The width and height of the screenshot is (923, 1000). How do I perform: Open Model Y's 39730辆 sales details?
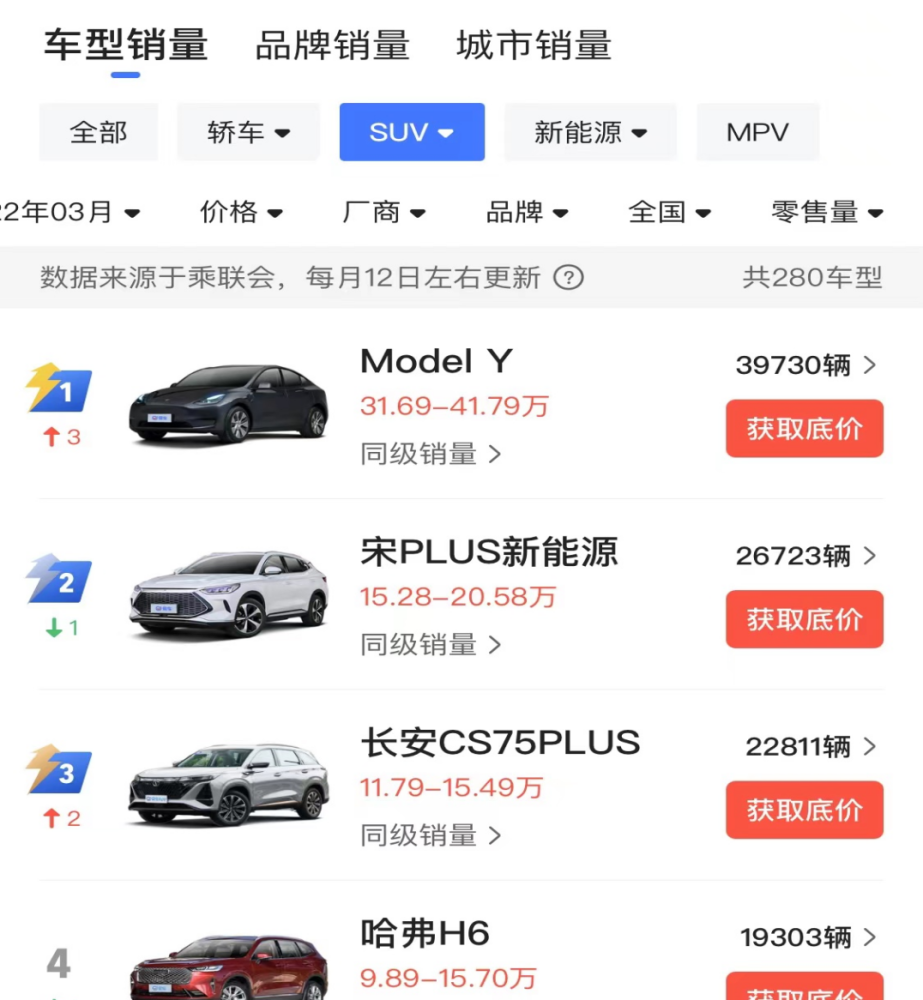tap(805, 365)
